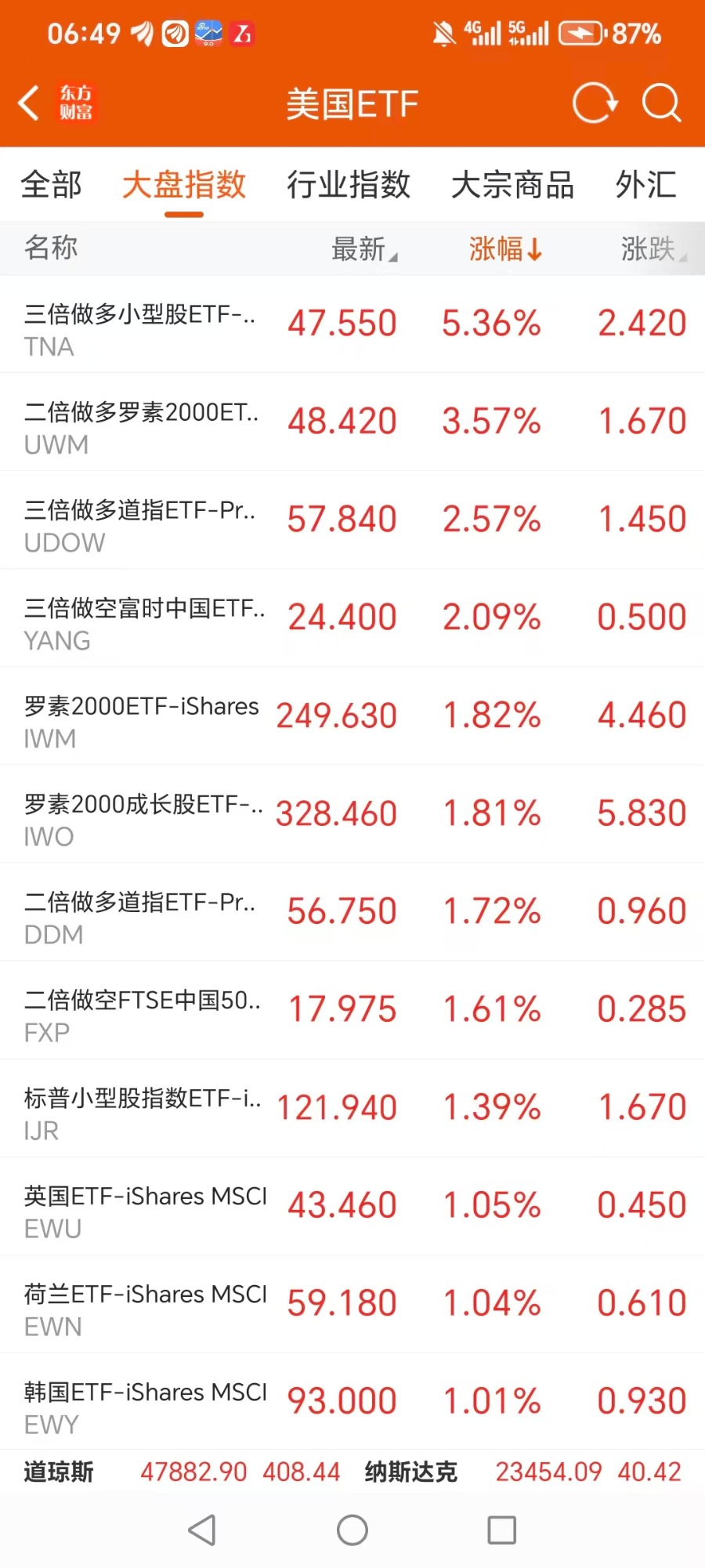705x1568 pixels.
Task: Refresh the US ETF quotes
Action: (x=595, y=103)
